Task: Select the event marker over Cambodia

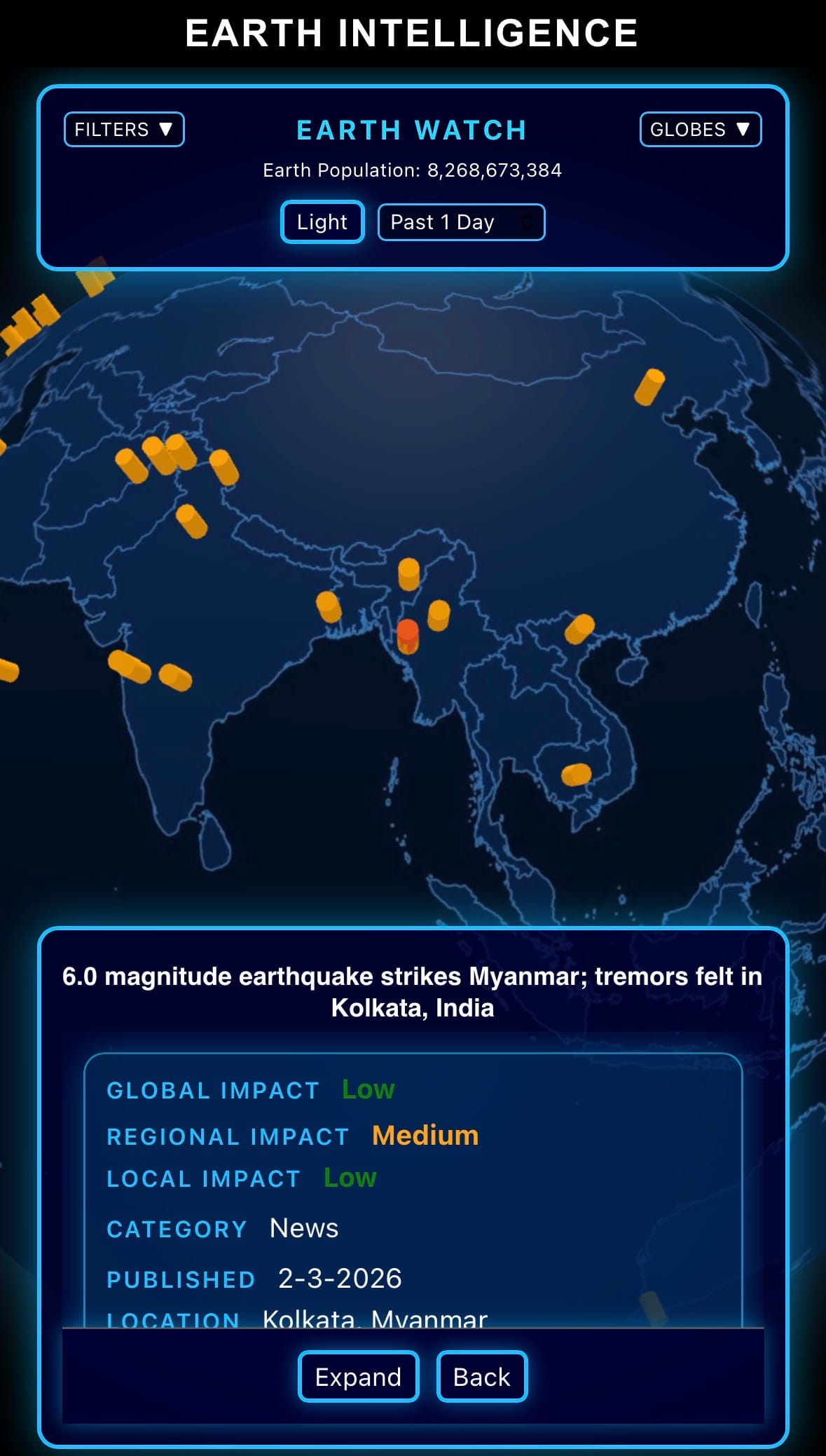Action: [577, 775]
